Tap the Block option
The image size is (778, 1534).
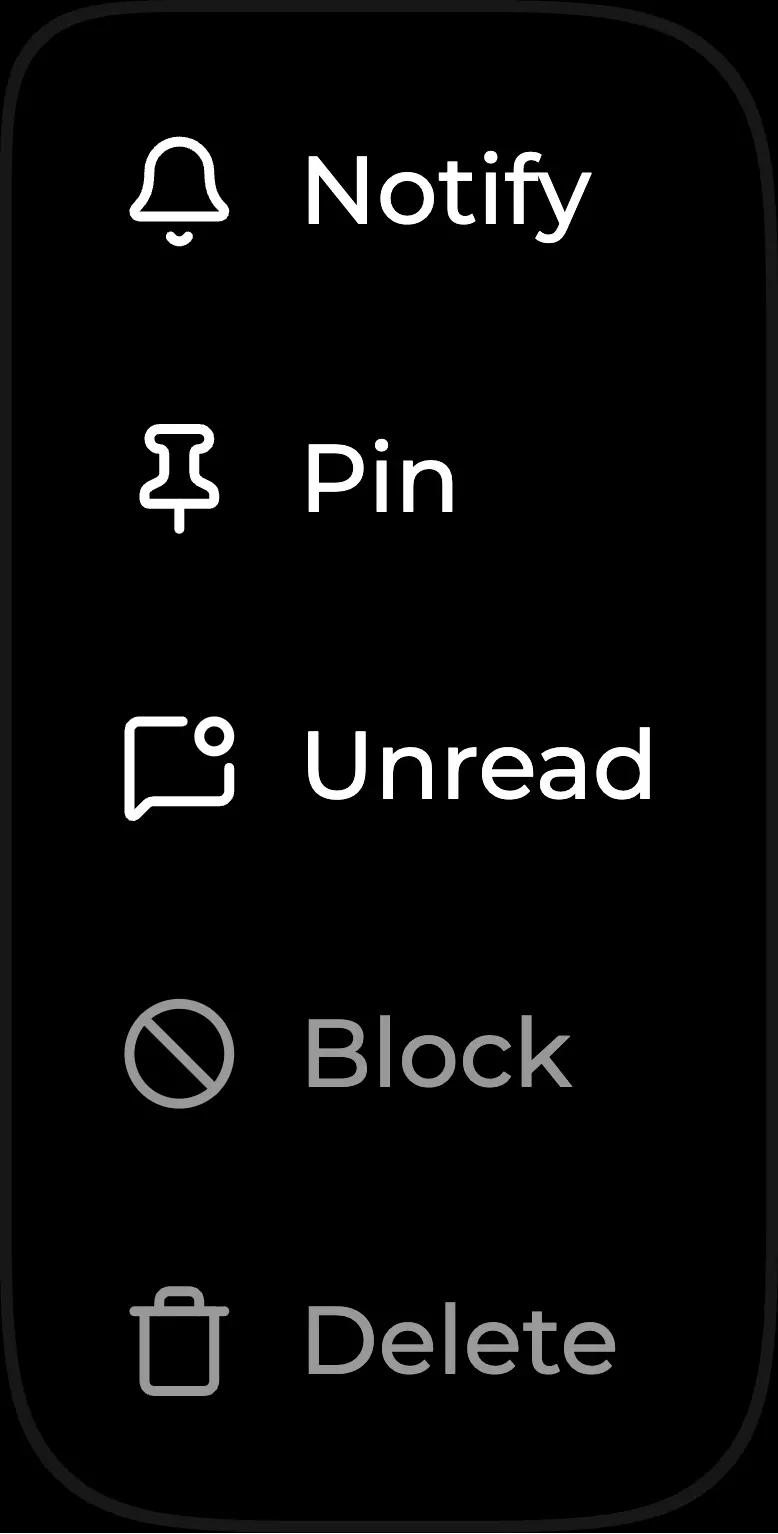(348, 1053)
